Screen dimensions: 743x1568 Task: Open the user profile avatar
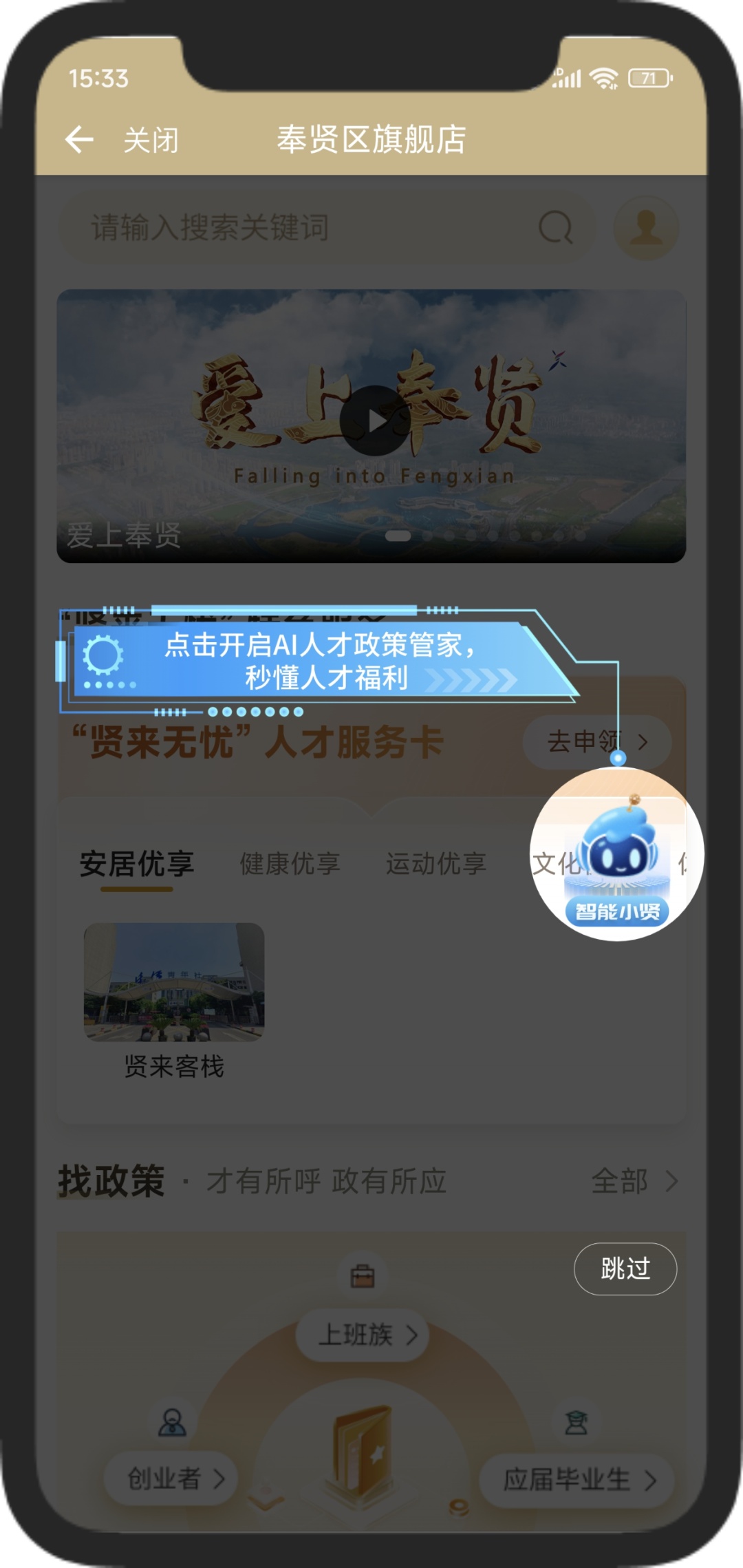pyautogui.click(x=645, y=227)
